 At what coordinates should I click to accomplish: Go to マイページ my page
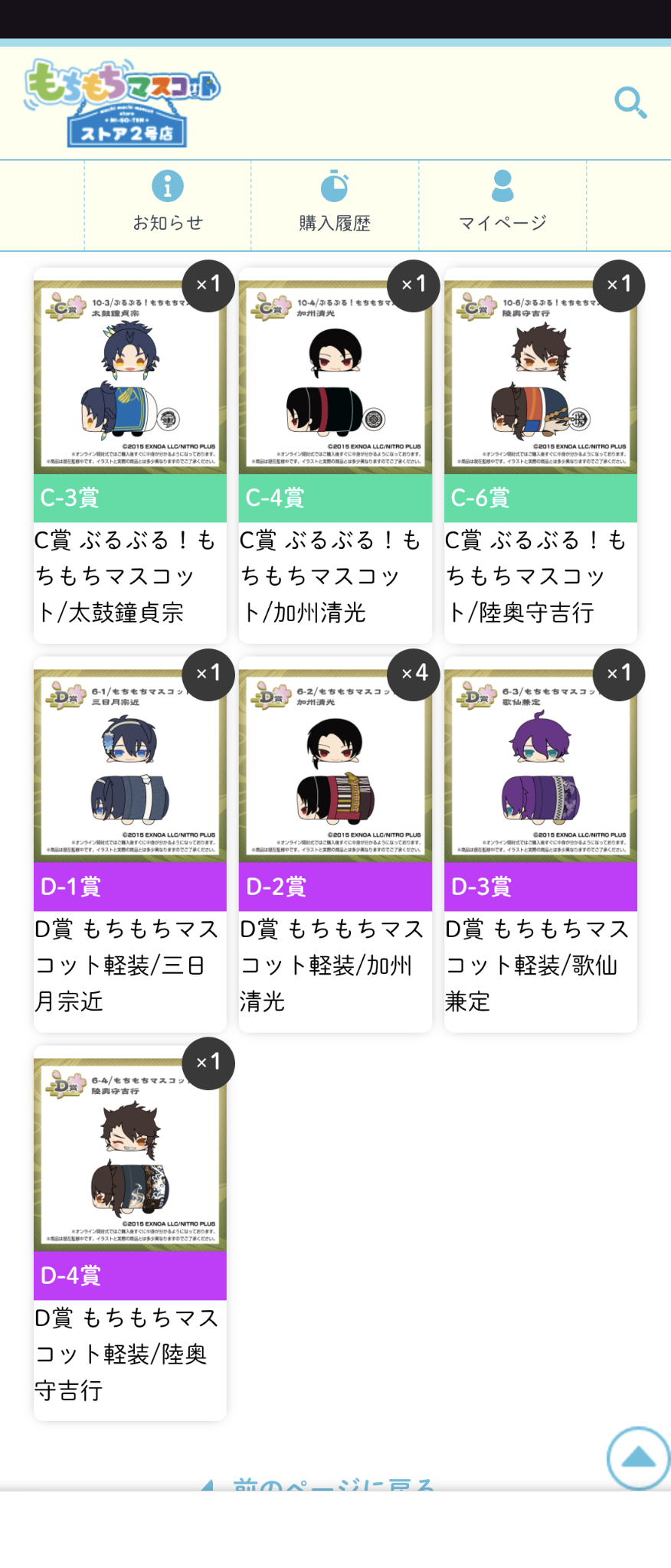point(502,202)
